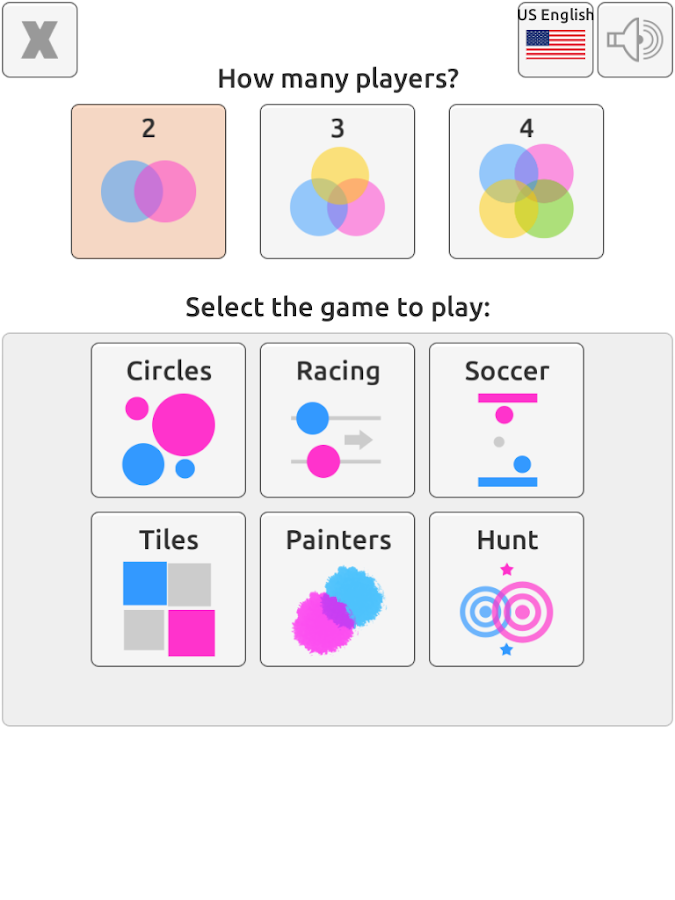Pick the 4 players option
The width and height of the screenshot is (675, 900).
tap(526, 181)
